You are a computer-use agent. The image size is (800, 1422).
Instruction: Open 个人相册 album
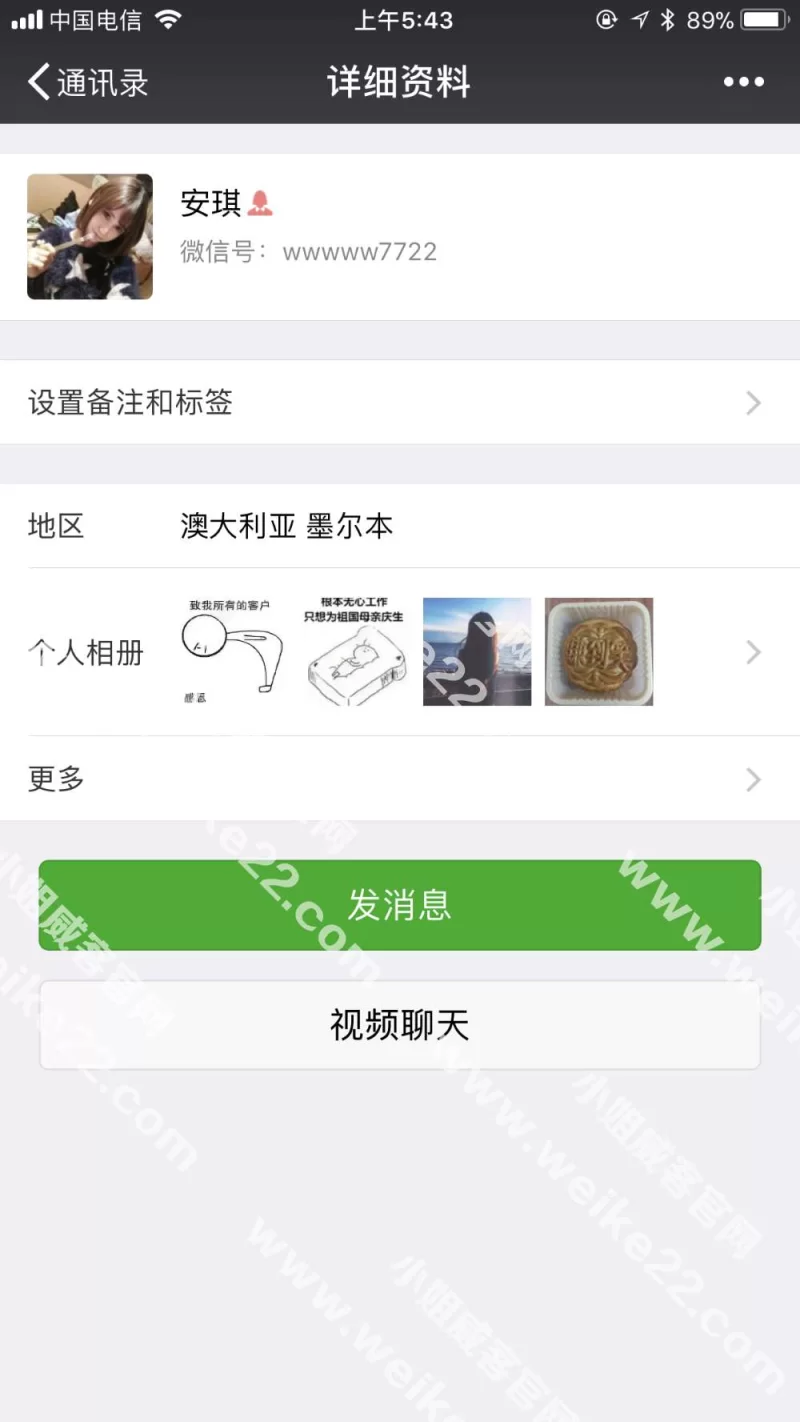(400, 653)
